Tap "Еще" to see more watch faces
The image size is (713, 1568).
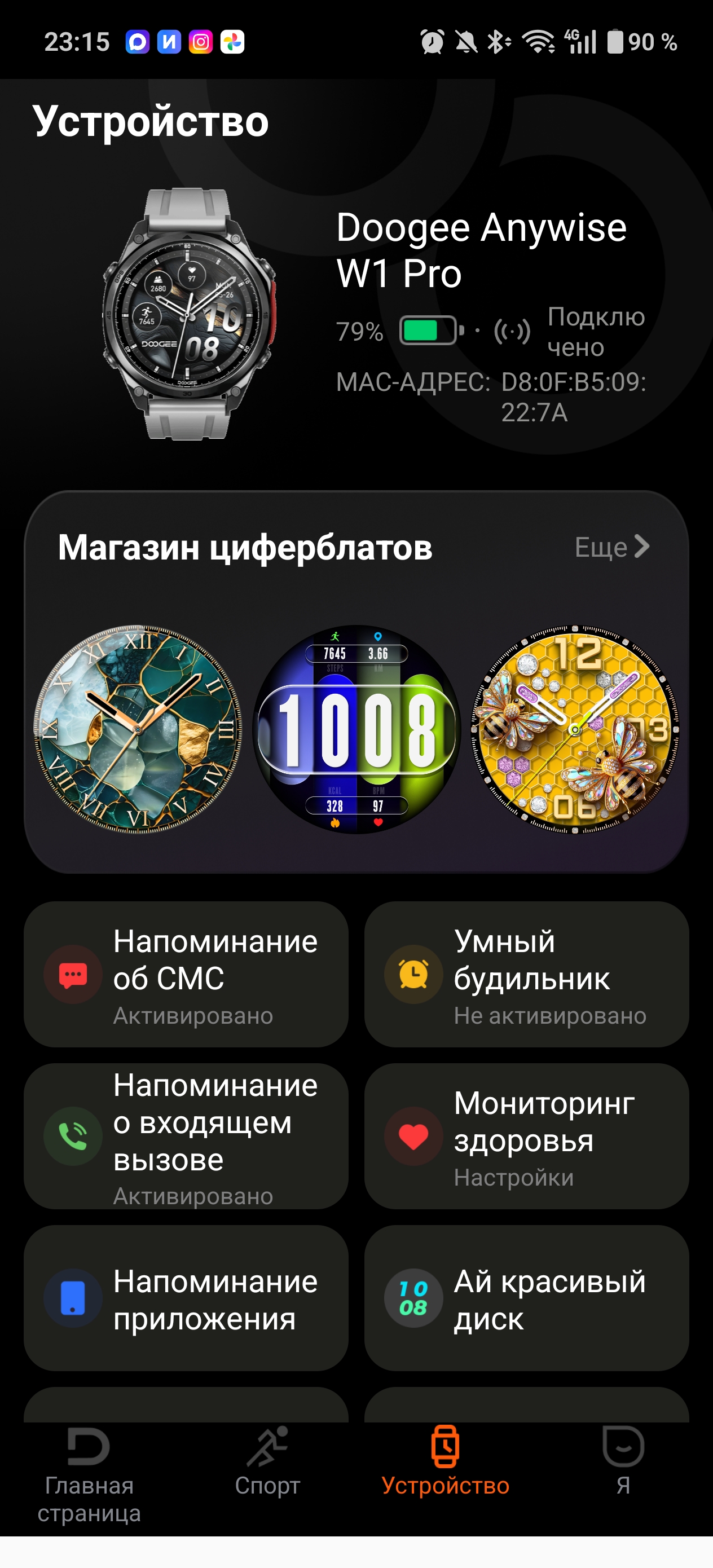point(611,547)
